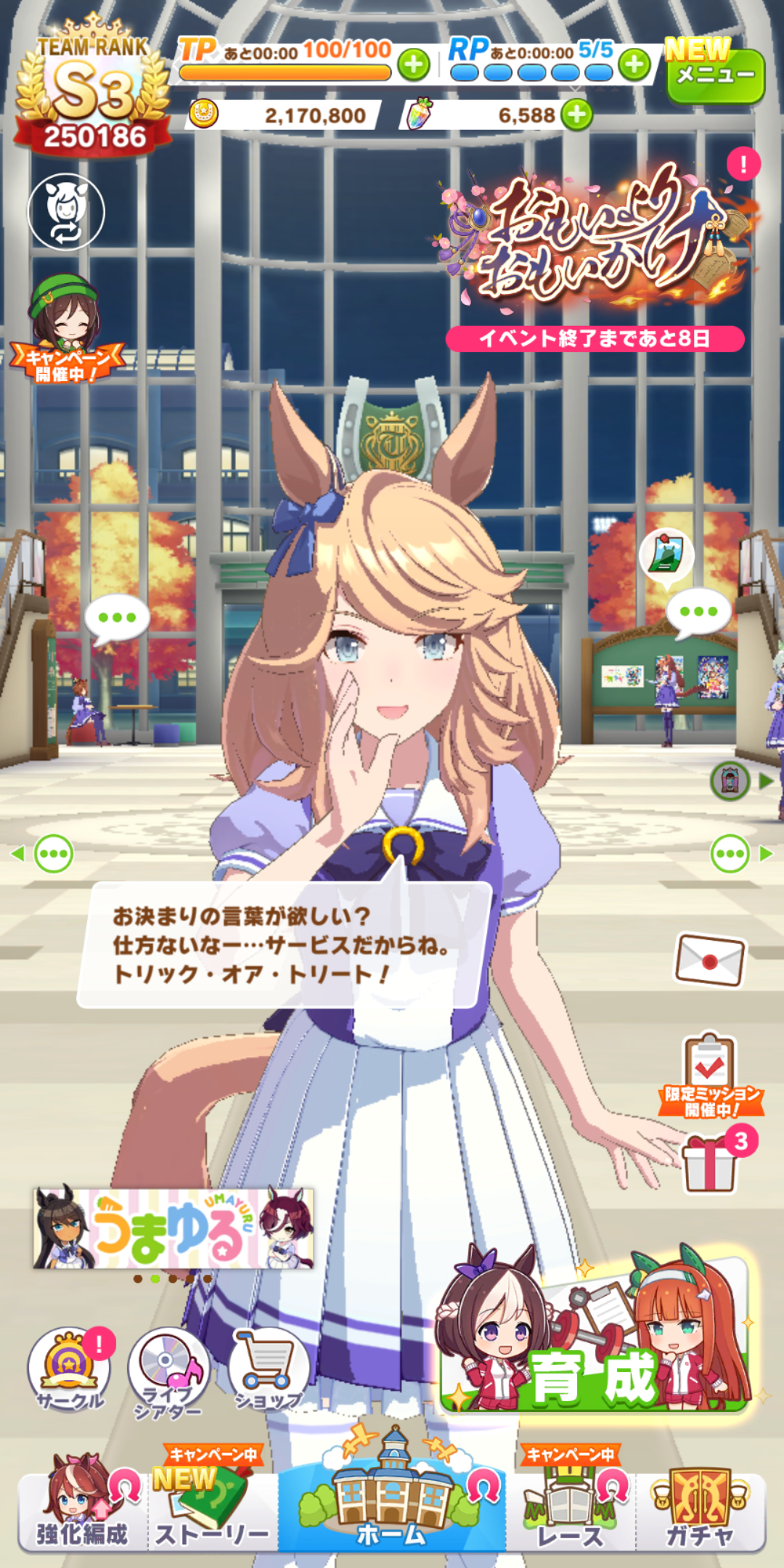The height and width of the screenshot is (1568, 784).
Task: Open サークル circle menu
Action: (69, 1369)
